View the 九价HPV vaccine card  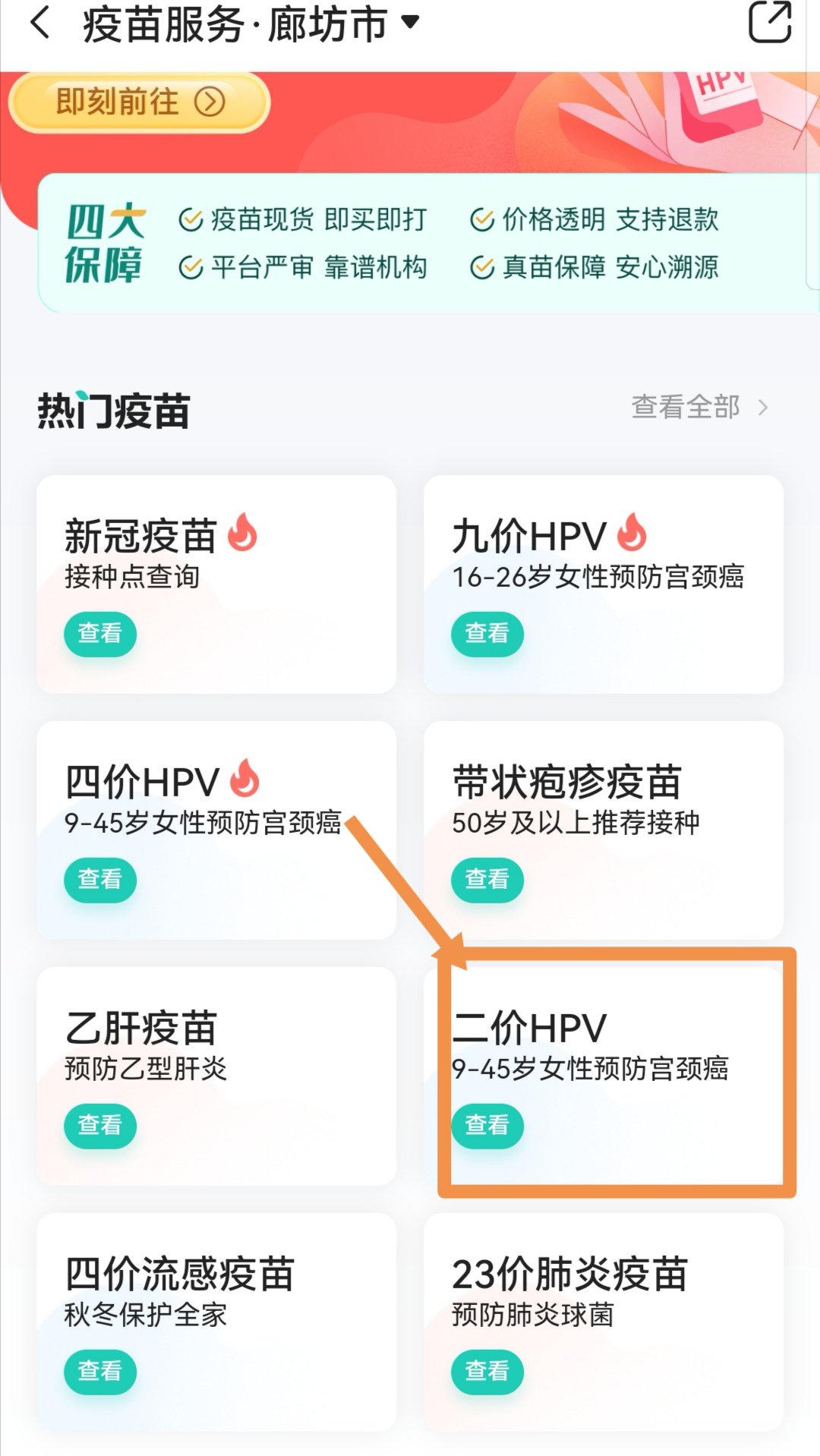[x=603, y=584]
